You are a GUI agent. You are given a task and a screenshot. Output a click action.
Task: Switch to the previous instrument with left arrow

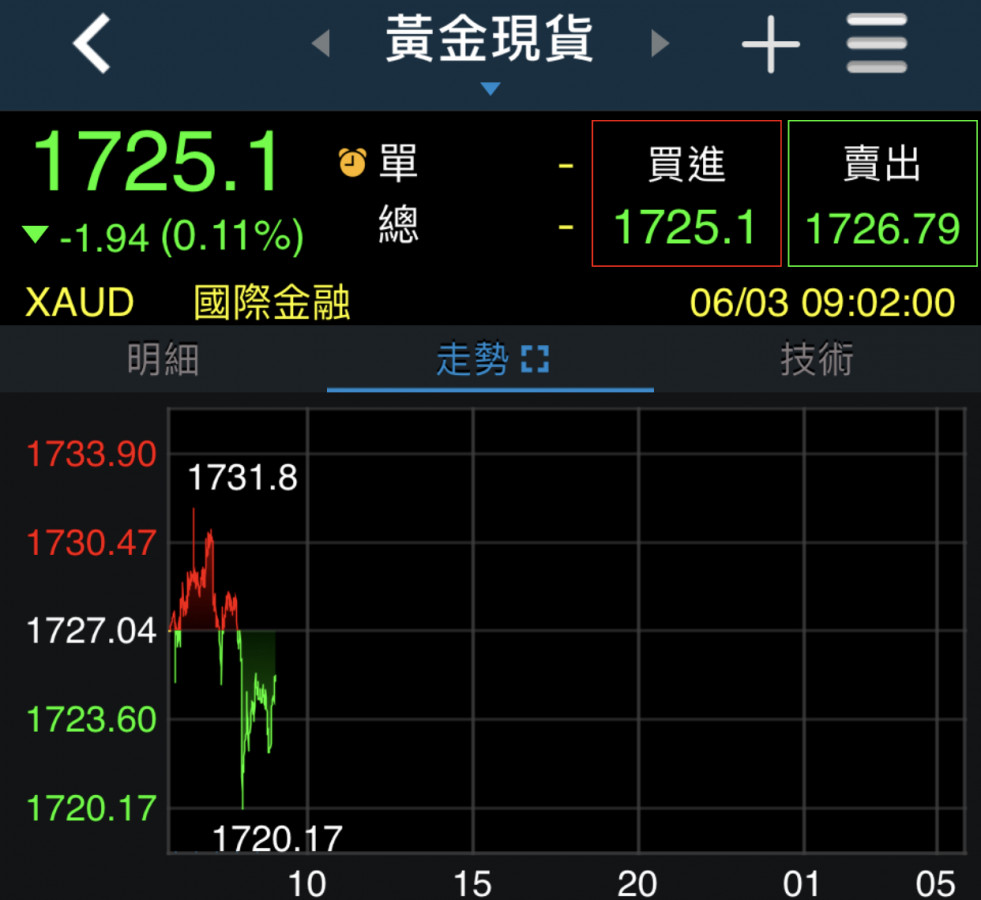[321, 44]
